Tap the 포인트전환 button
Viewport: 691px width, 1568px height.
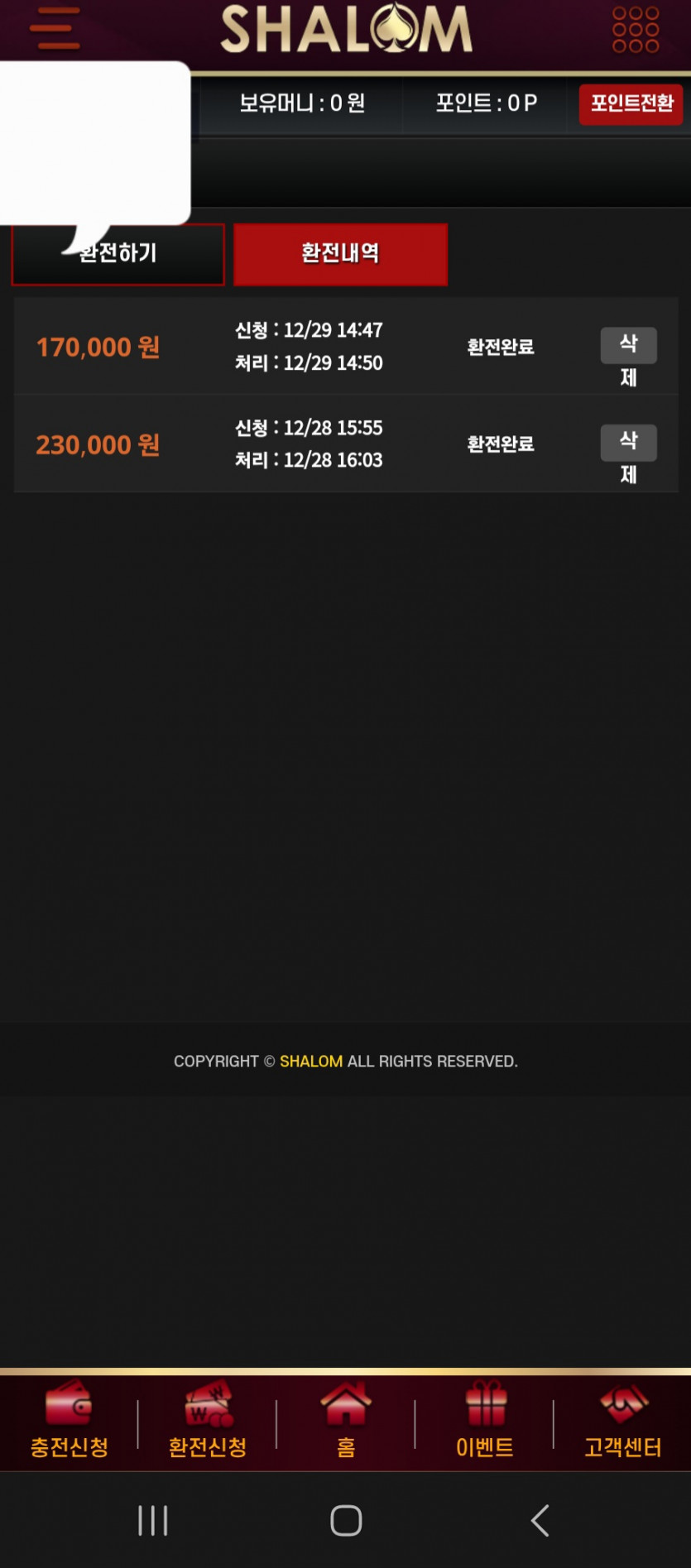631,104
